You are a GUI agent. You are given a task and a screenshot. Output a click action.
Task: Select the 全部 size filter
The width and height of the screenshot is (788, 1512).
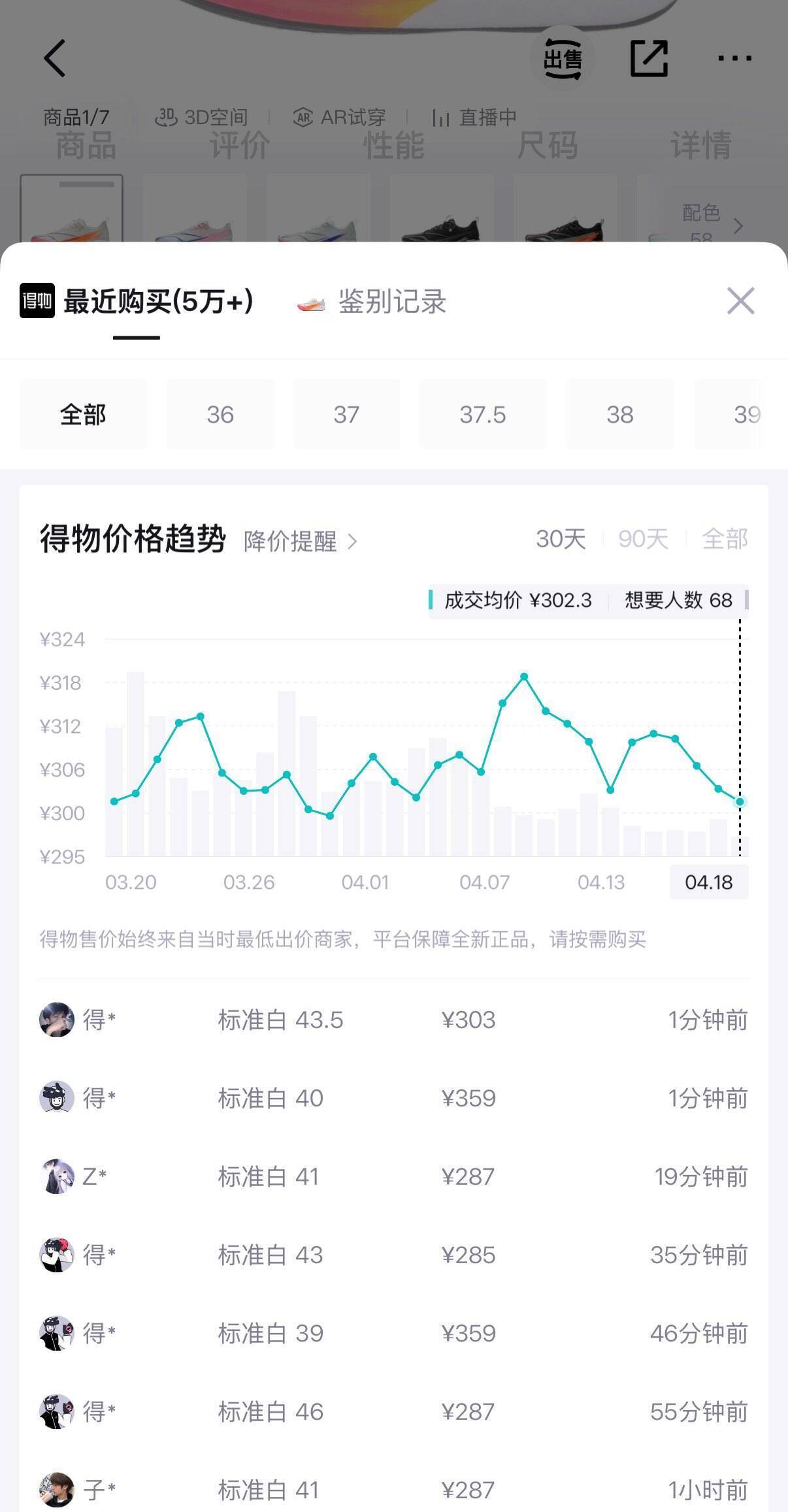pyautogui.click(x=83, y=414)
